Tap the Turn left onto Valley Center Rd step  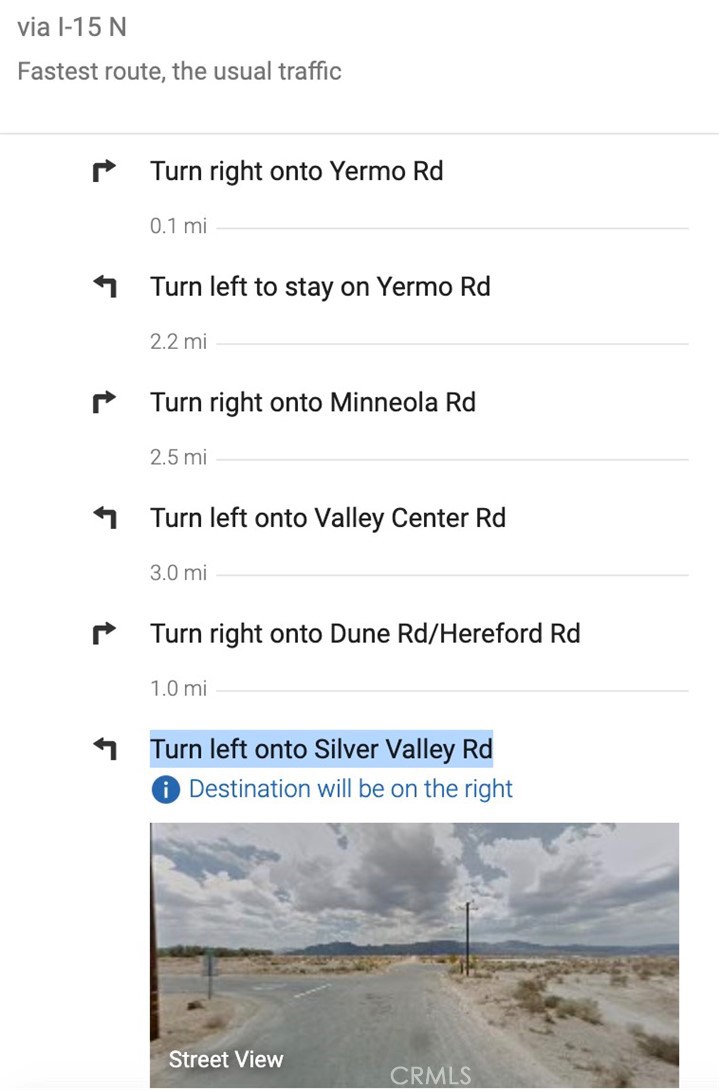click(x=327, y=518)
